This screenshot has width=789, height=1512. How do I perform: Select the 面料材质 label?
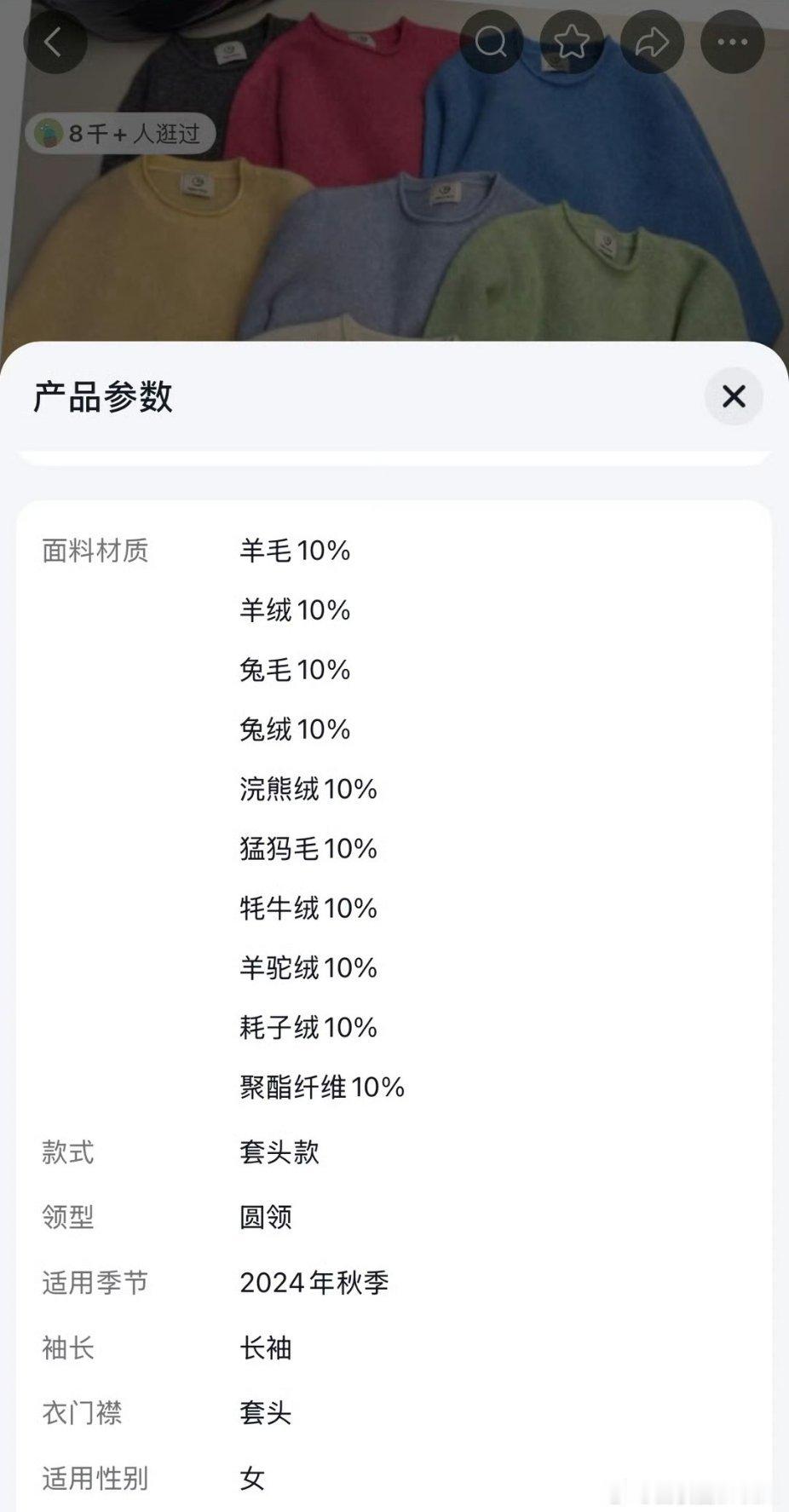pos(95,551)
